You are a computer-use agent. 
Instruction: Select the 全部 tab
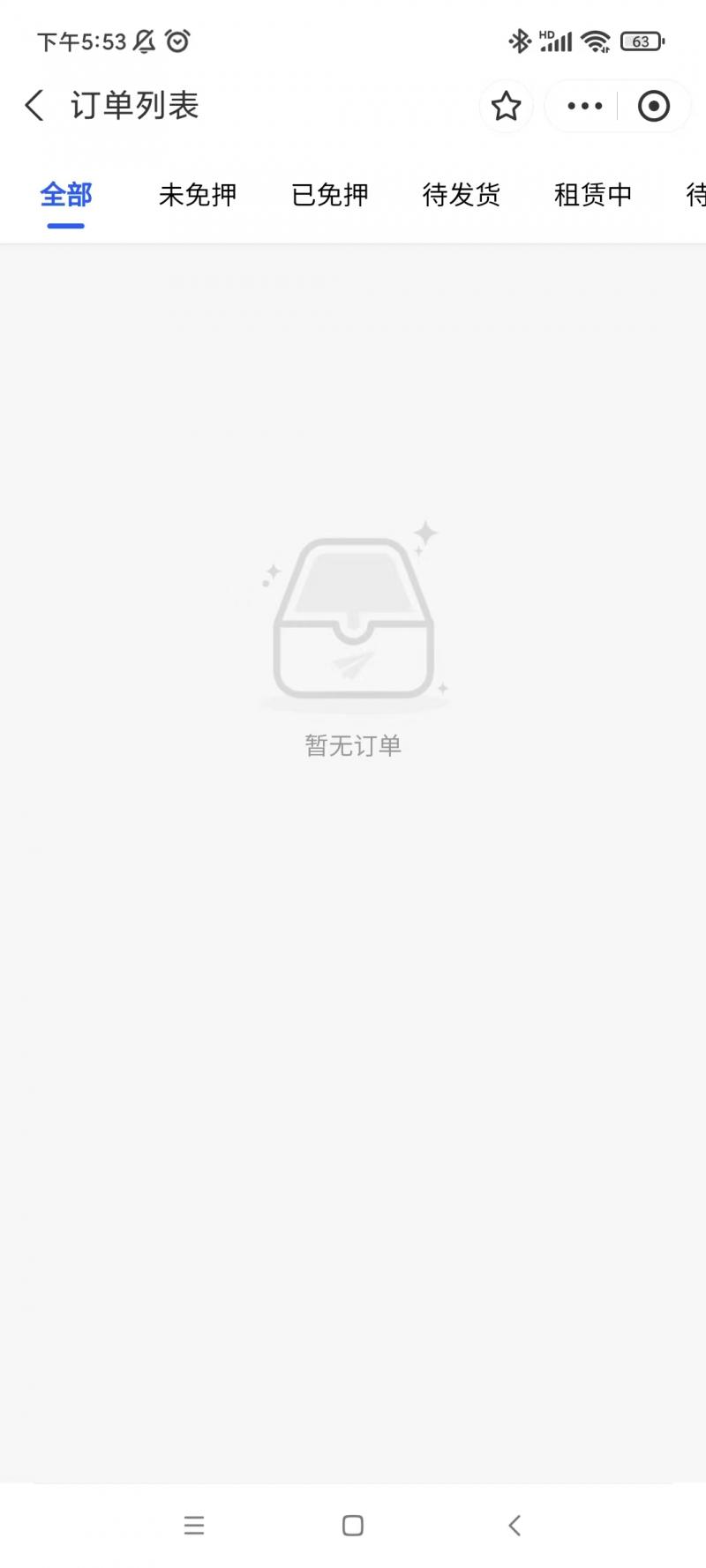pyautogui.click(x=66, y=195)
